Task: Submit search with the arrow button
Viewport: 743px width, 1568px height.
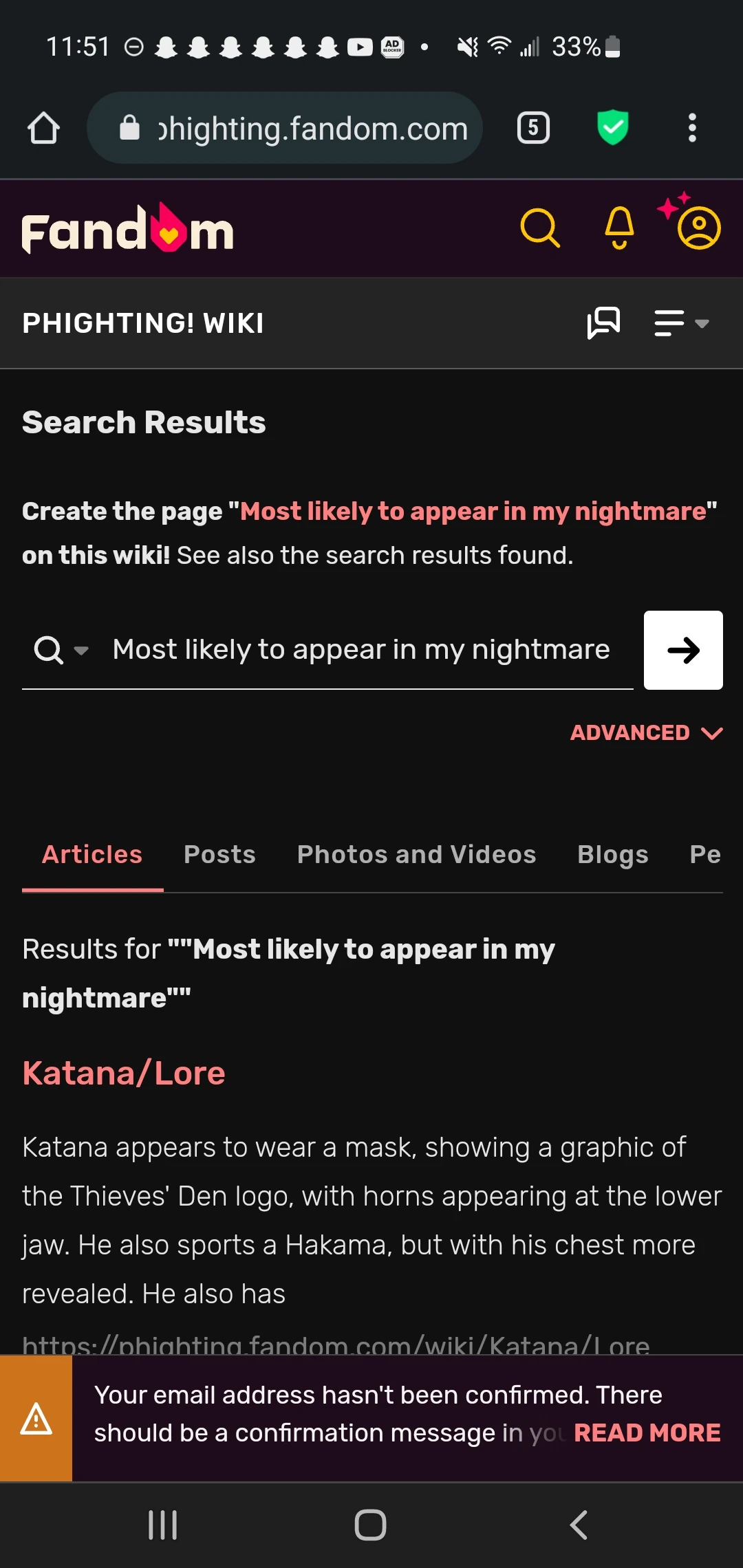Action: (x=683, y=650)
